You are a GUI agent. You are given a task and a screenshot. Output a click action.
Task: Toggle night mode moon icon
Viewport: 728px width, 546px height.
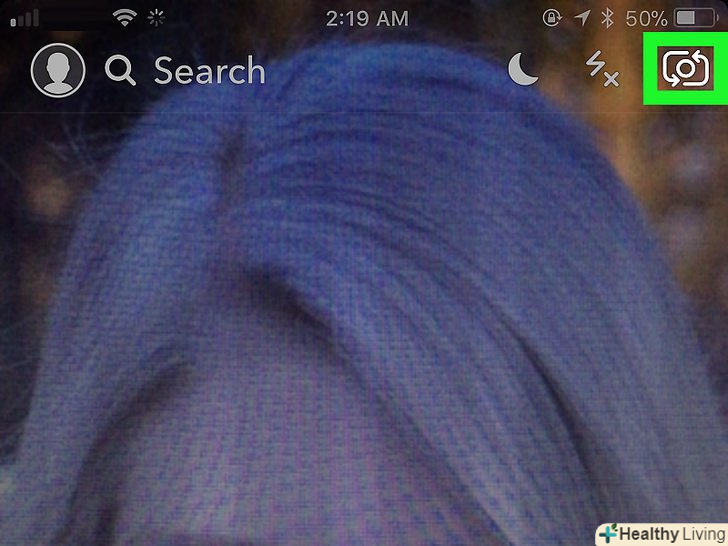pos(523,70)
